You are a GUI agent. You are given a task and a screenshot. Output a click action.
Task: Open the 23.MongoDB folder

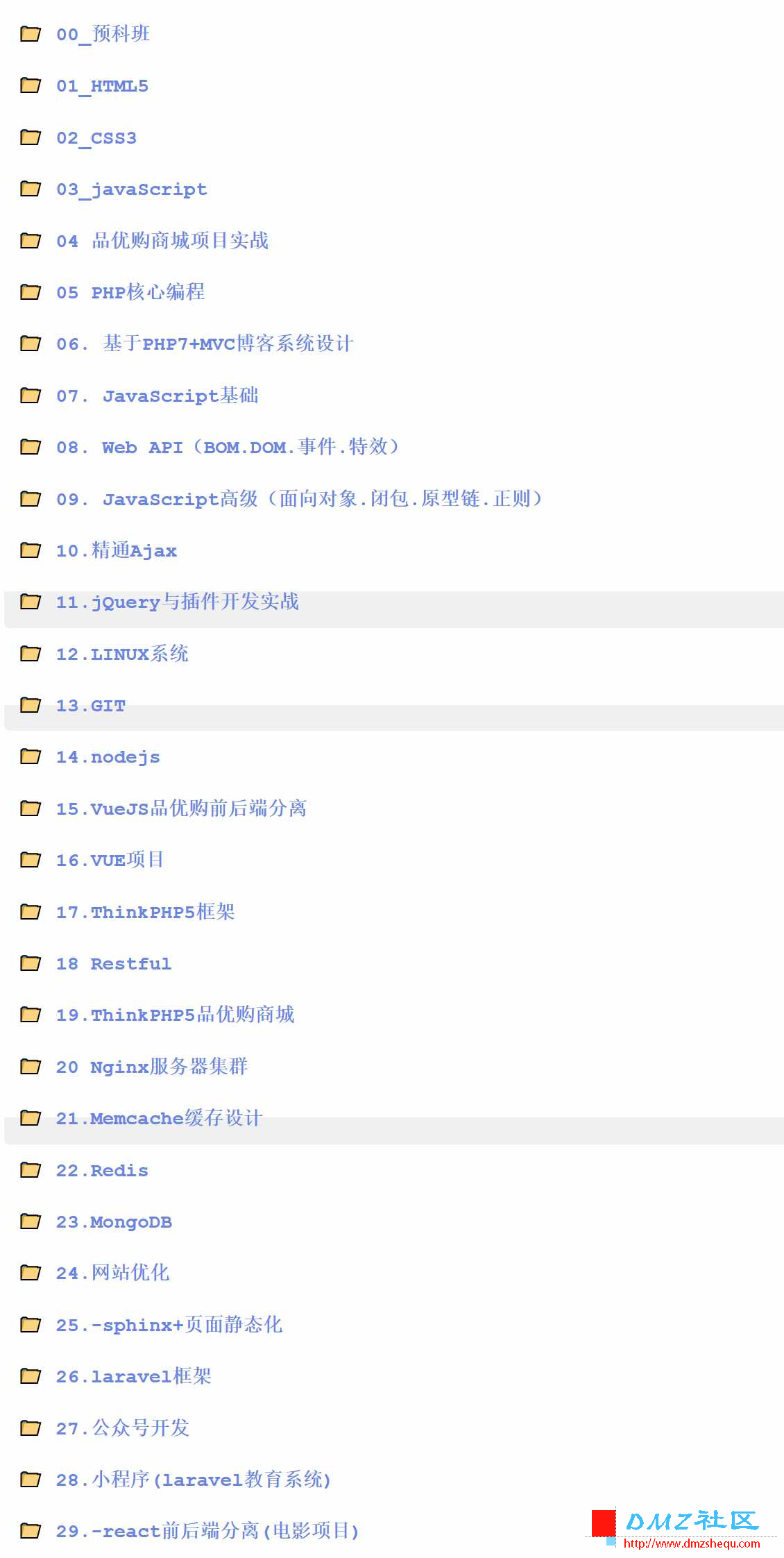tap(114, 1222)
